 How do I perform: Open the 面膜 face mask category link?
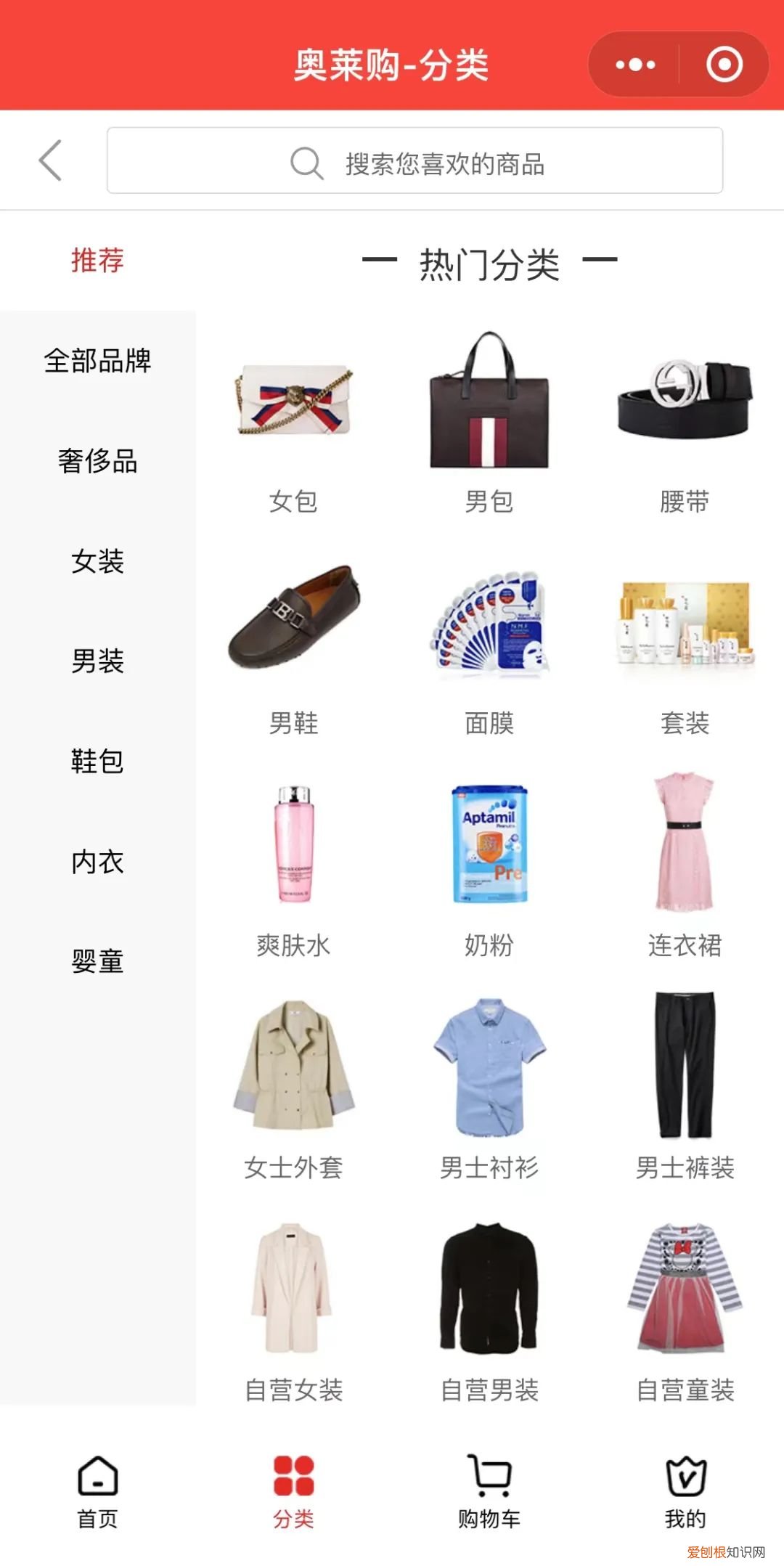[x=490, y=722]
